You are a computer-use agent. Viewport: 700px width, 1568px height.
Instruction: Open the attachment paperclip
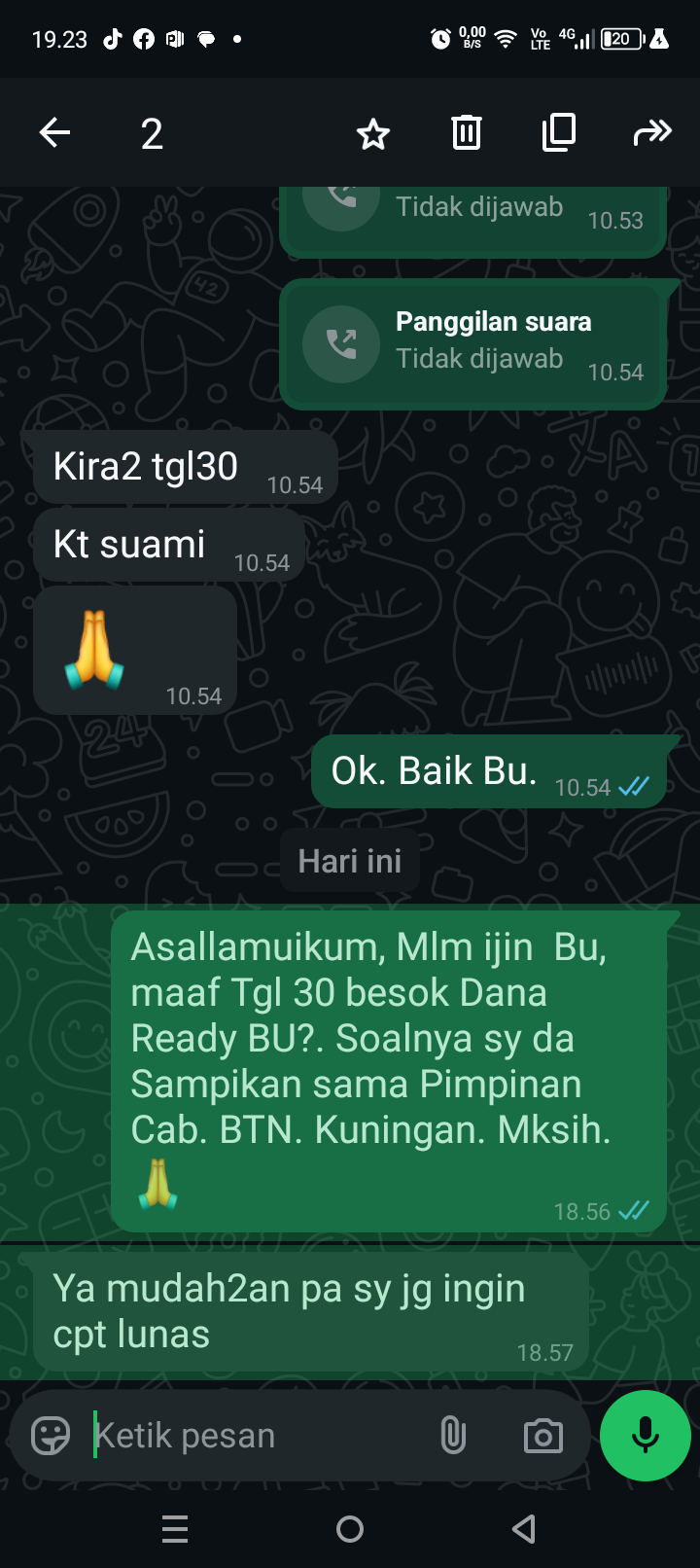[x=453, y=1436]
